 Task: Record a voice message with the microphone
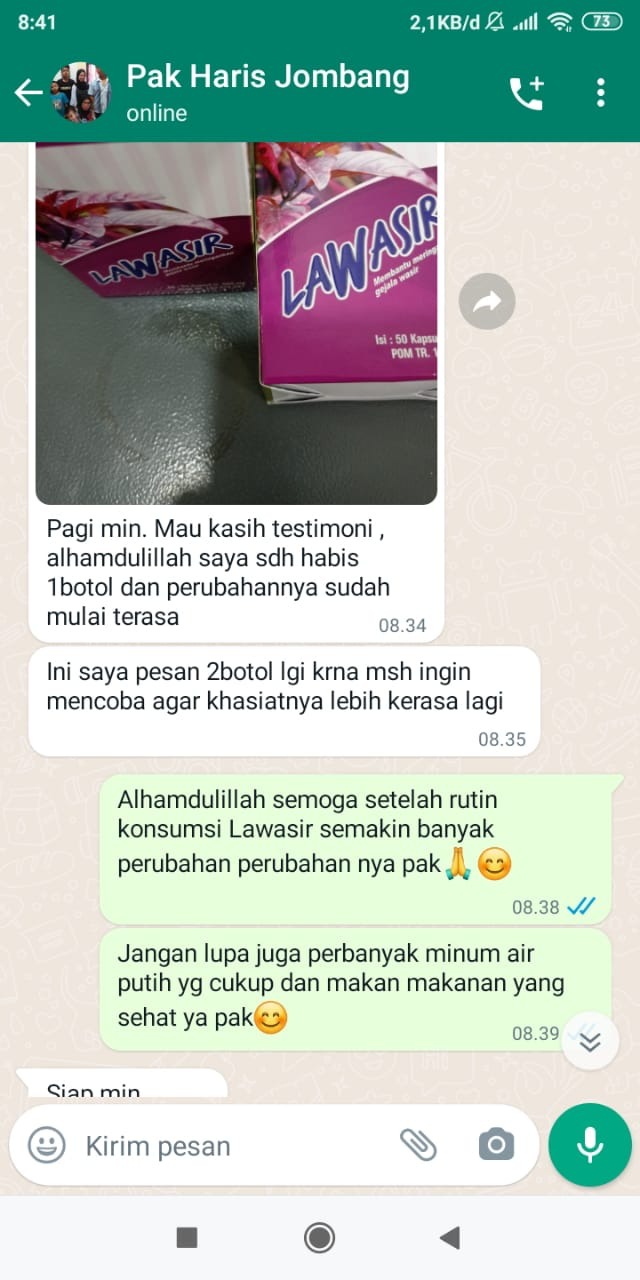590,1145
